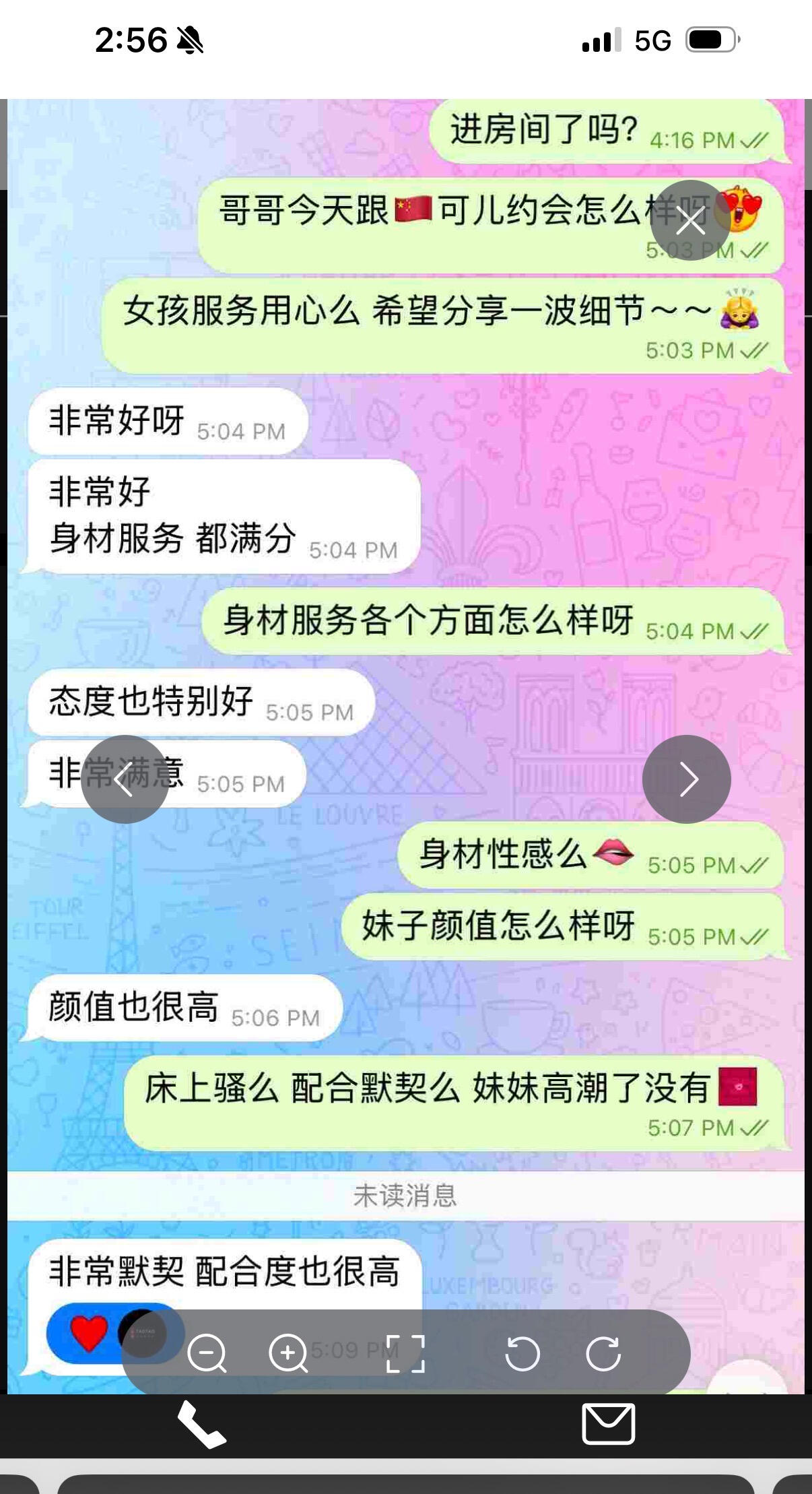Image resolution: width=812 pixels, height=1494 pixels.
Task: Tap the phone call icon
Action: (202, 1425)
